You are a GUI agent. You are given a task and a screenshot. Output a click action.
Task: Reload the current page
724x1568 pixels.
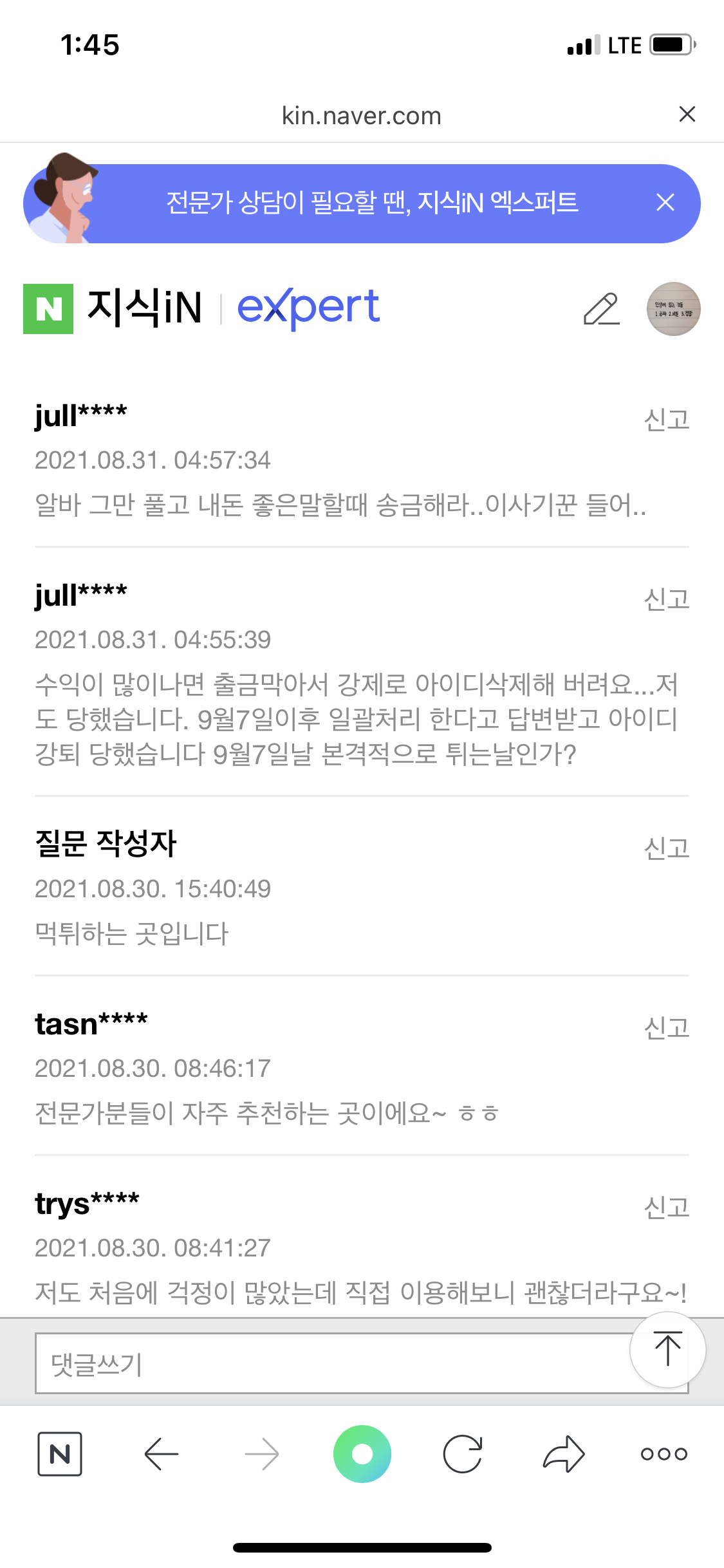463,1454
